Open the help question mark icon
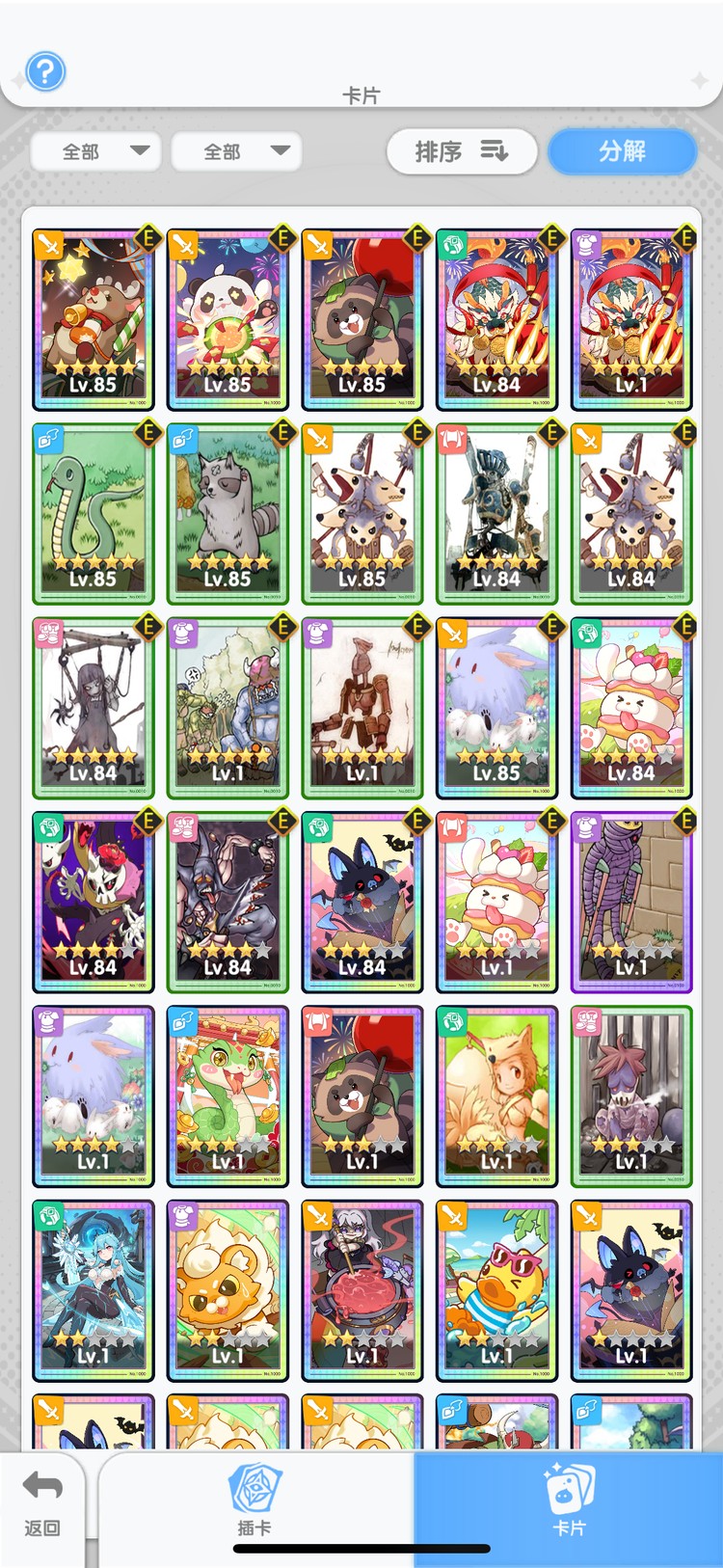The image size is (723, 1568). point(45,71)
